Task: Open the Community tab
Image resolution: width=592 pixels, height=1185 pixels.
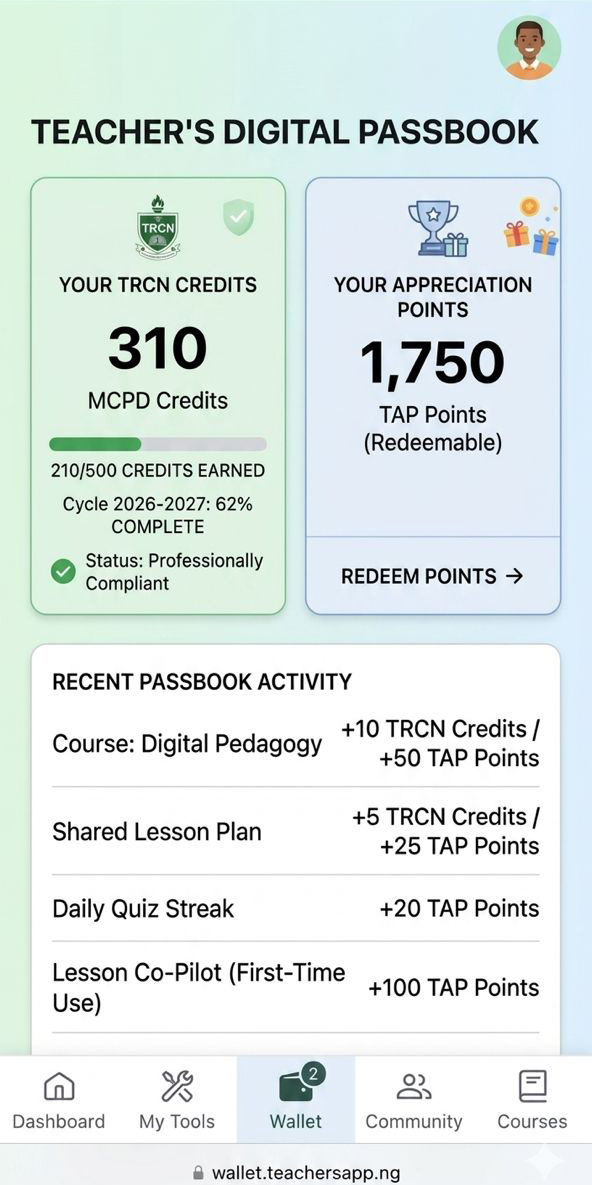Action: pos(414,1100)
